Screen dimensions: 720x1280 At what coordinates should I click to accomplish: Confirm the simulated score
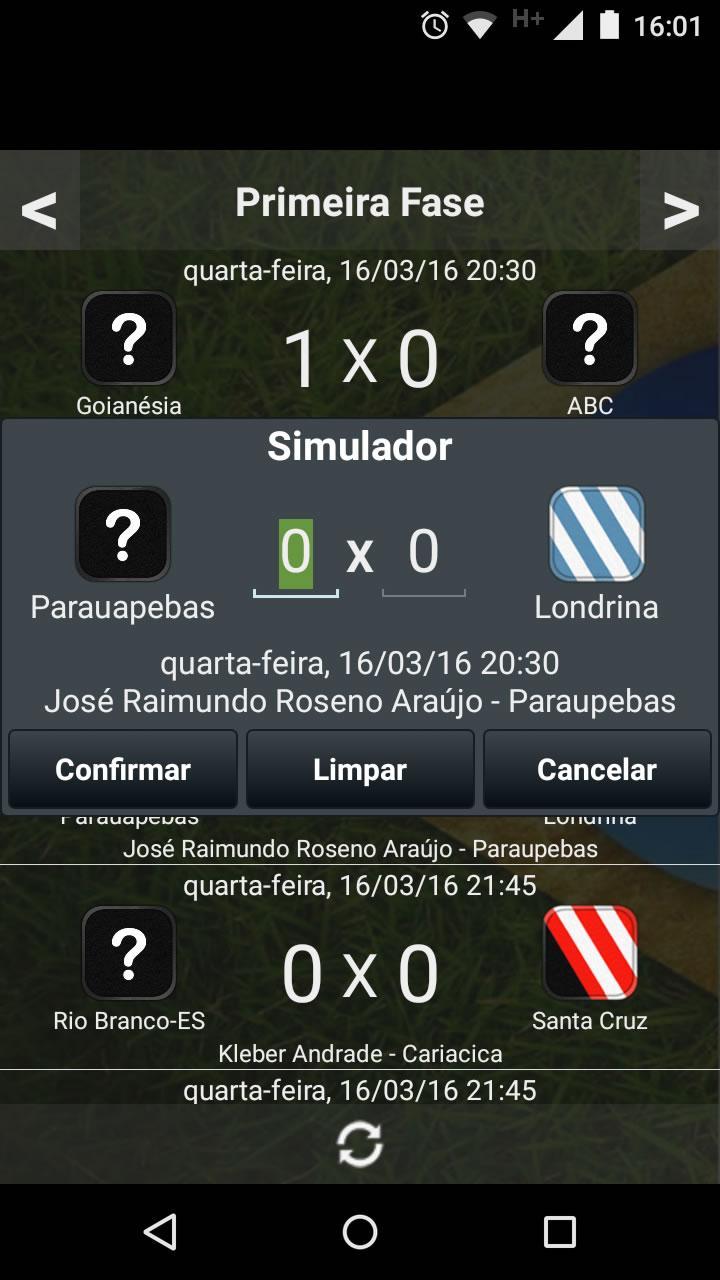pos(123,769)
